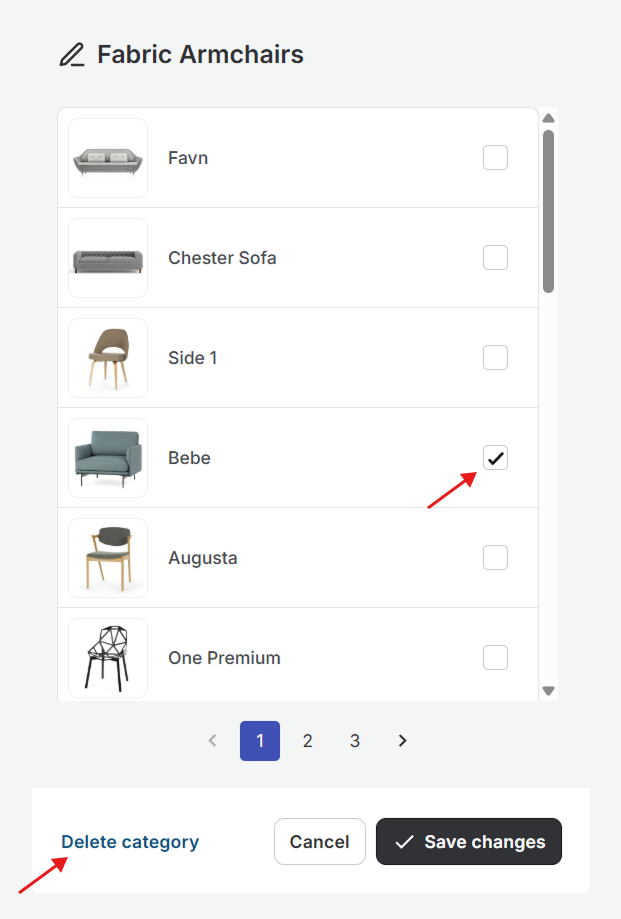The height and width of the screenshot is (919, 621).
Task: Tick the Side 1 checkbox
Action: (495, 358)
